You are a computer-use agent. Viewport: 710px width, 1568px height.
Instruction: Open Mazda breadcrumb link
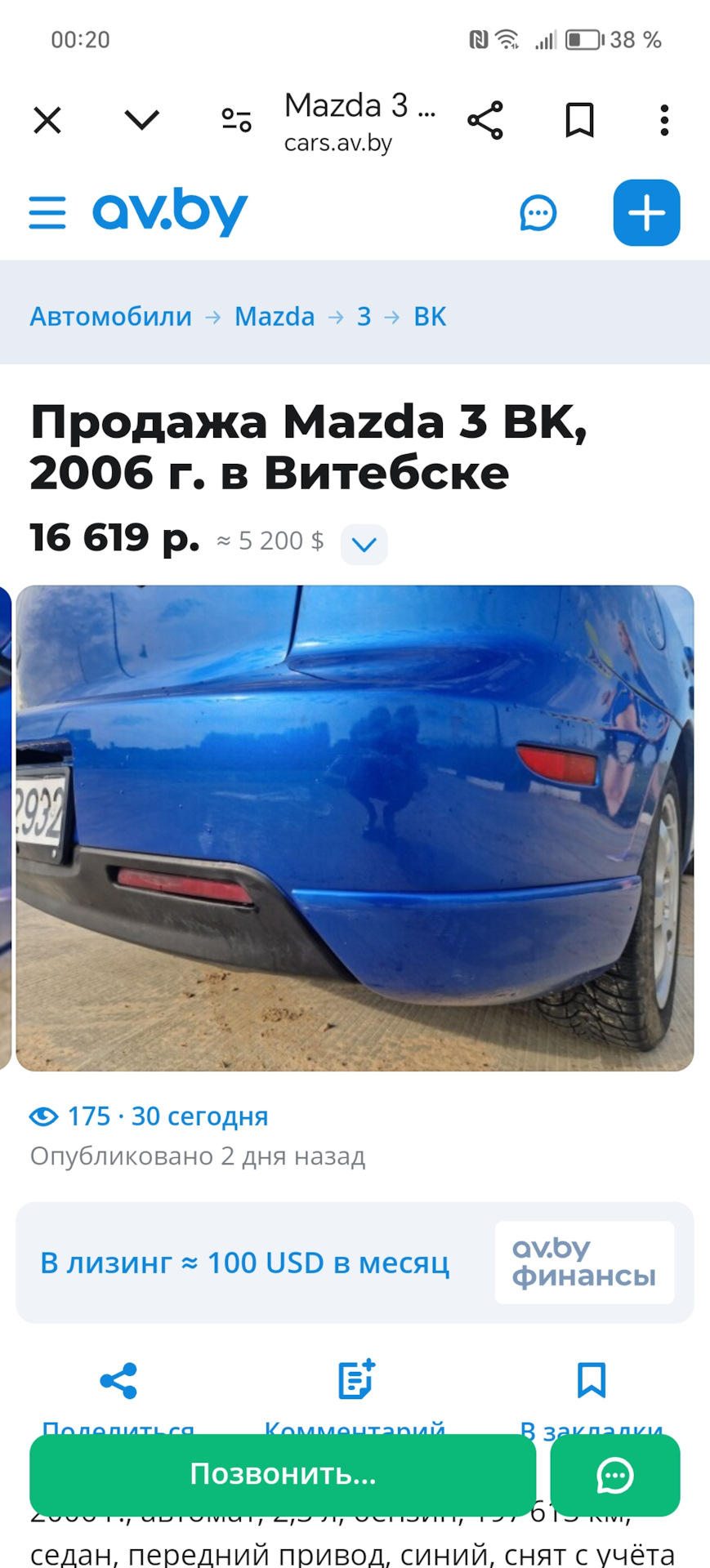click(x=275, y=316)
